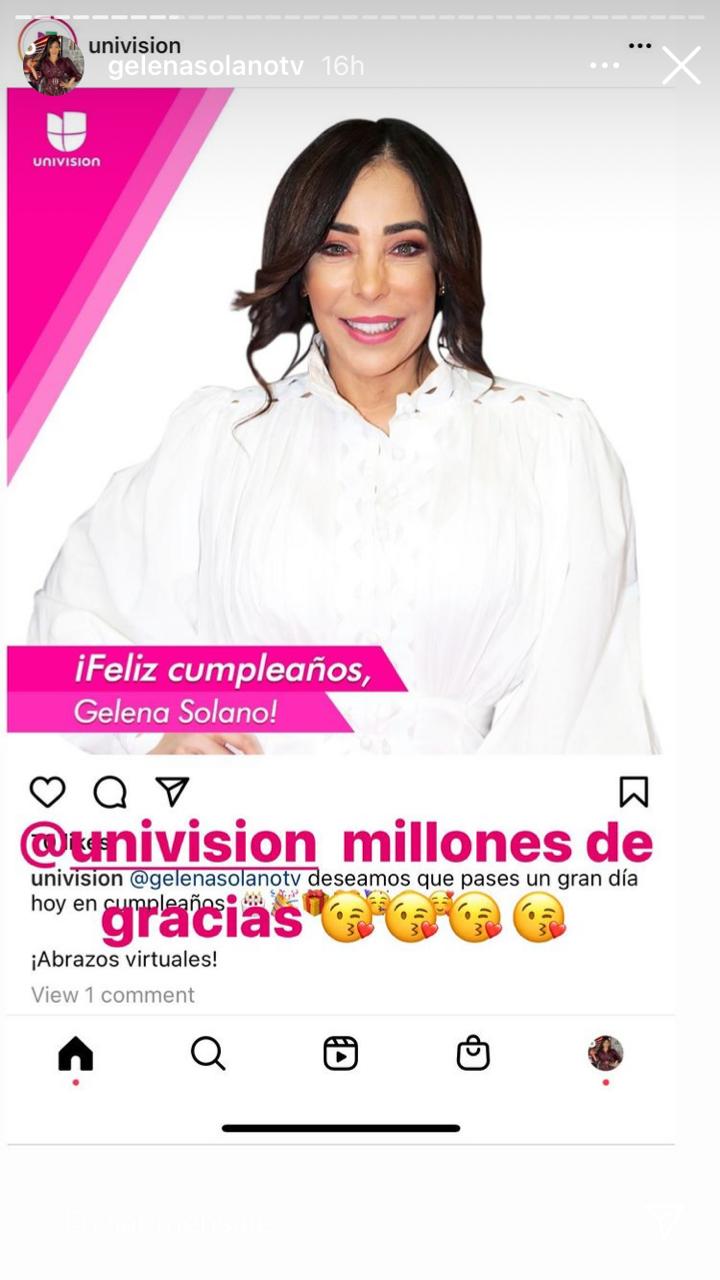Screen dimensions: 720x1280
Task: Open Search from the bottom navigation
Action: coord(207,1052)
